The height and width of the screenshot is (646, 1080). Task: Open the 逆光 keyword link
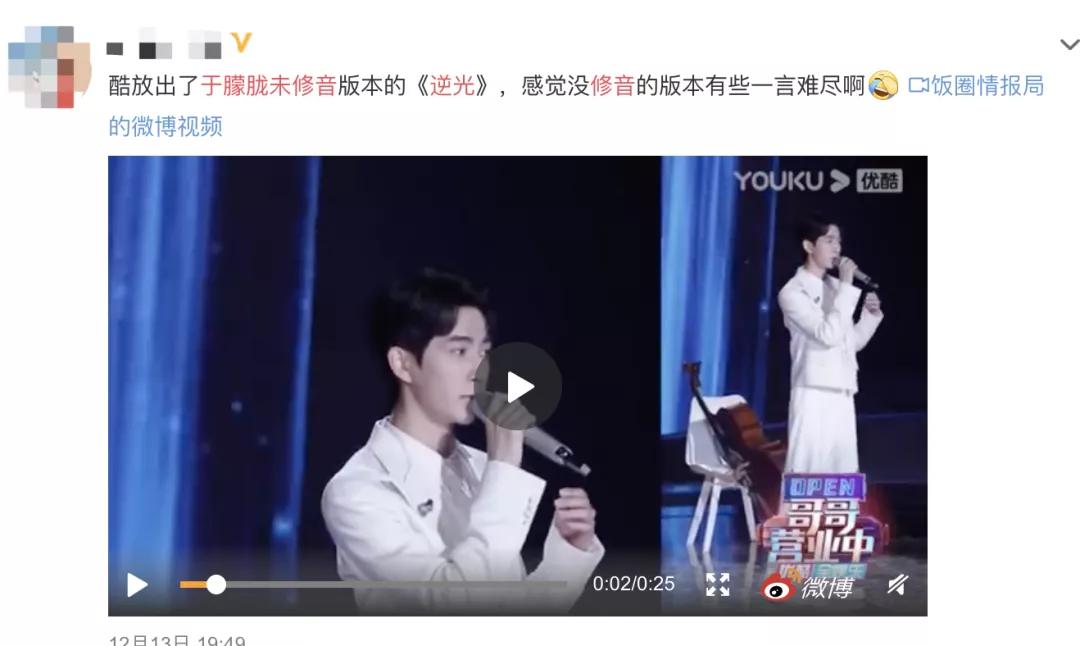pyautogui.click(x=452, y=86)
